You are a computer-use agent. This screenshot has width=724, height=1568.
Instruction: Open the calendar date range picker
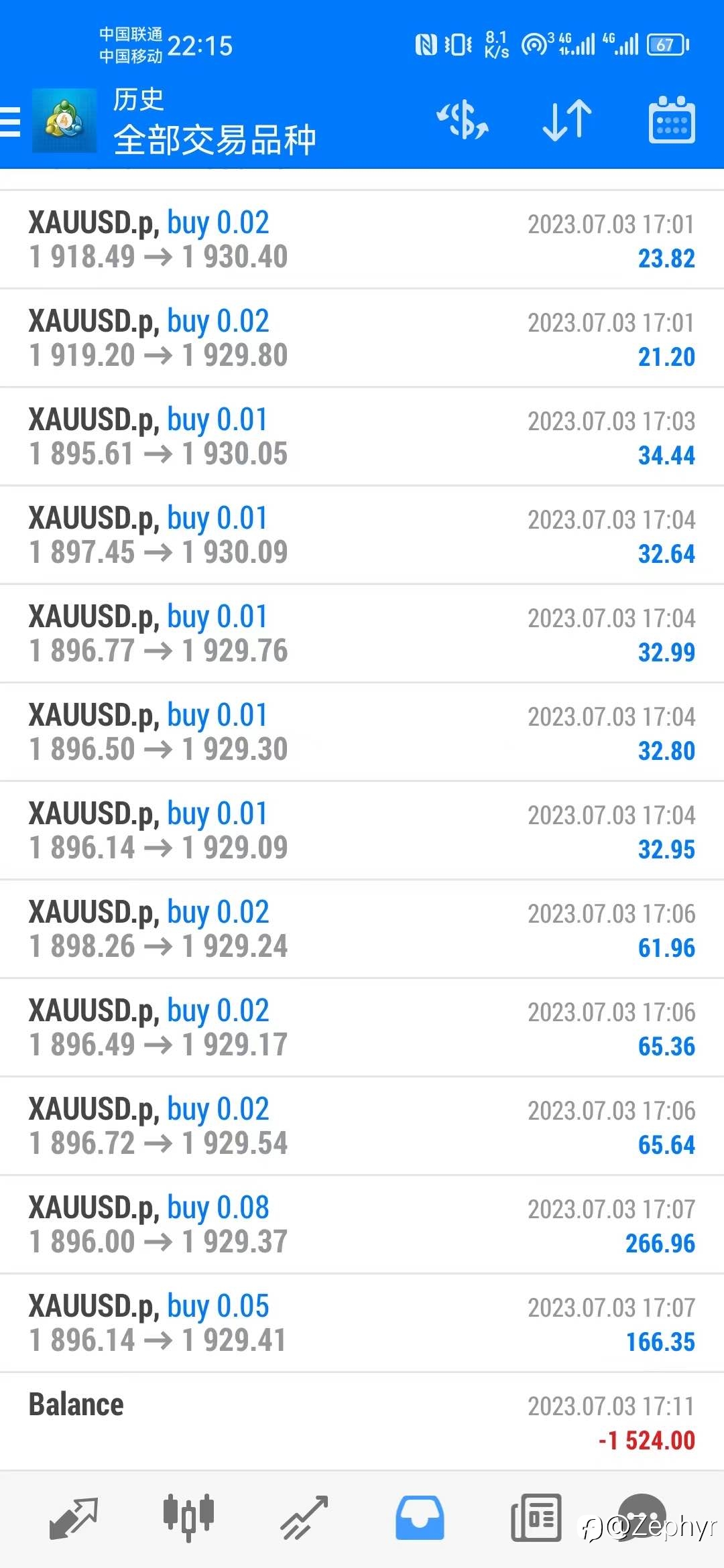point(672,120)
